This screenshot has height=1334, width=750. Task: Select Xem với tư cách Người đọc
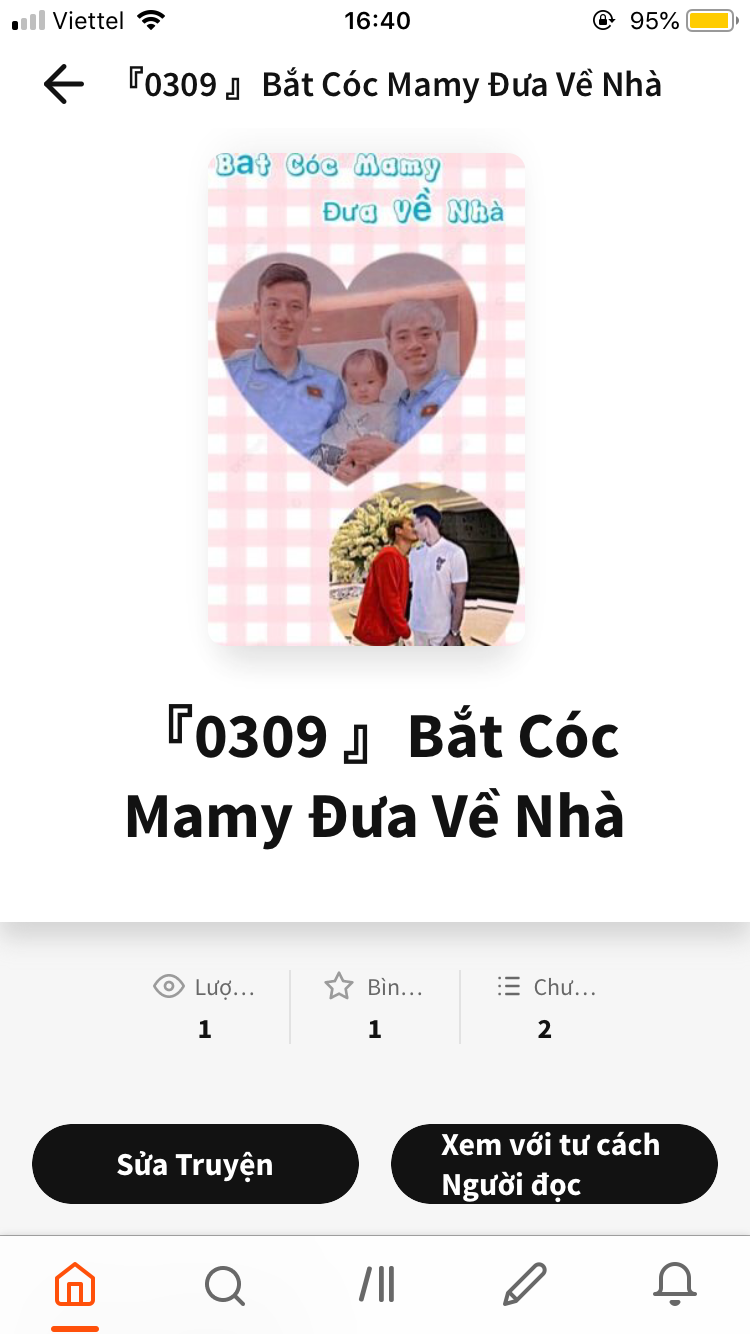[x=554, y=1164]
